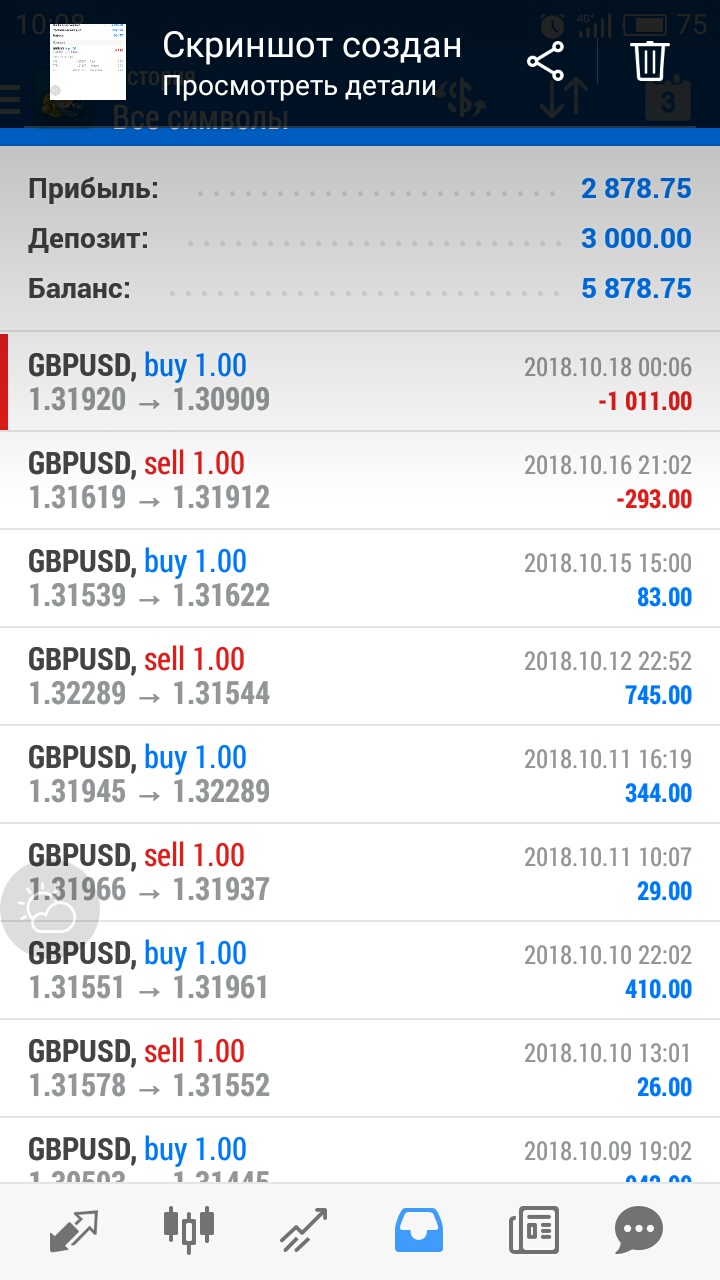
Task: Open GBPUSD sell trade from 2018.10.16 21:02
Action: tap(360, 480)
